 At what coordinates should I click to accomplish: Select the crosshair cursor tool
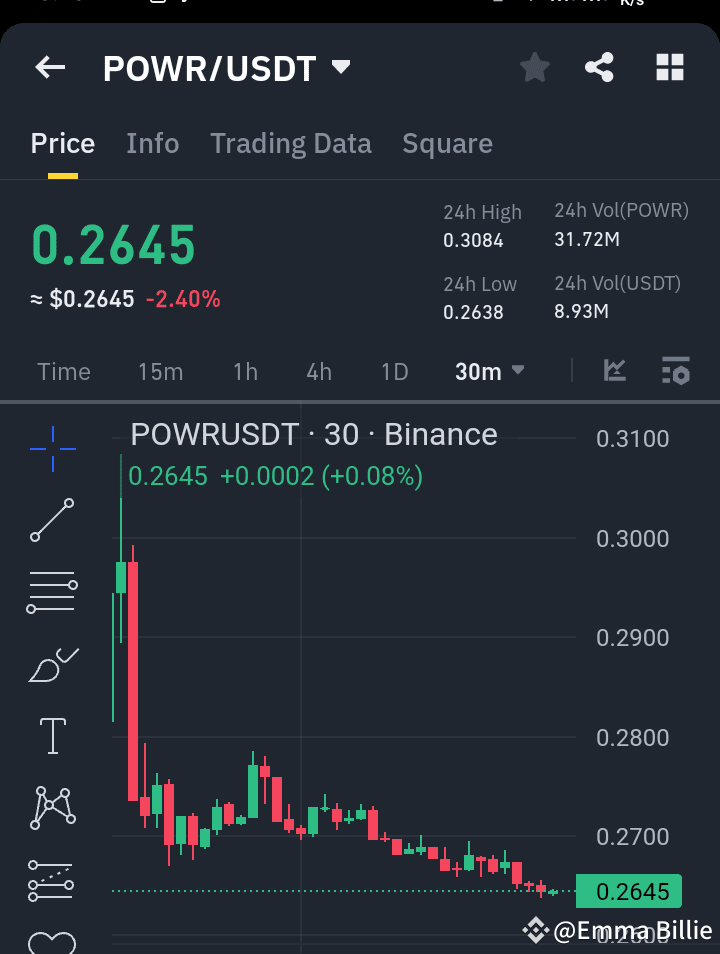pos(50,448)
